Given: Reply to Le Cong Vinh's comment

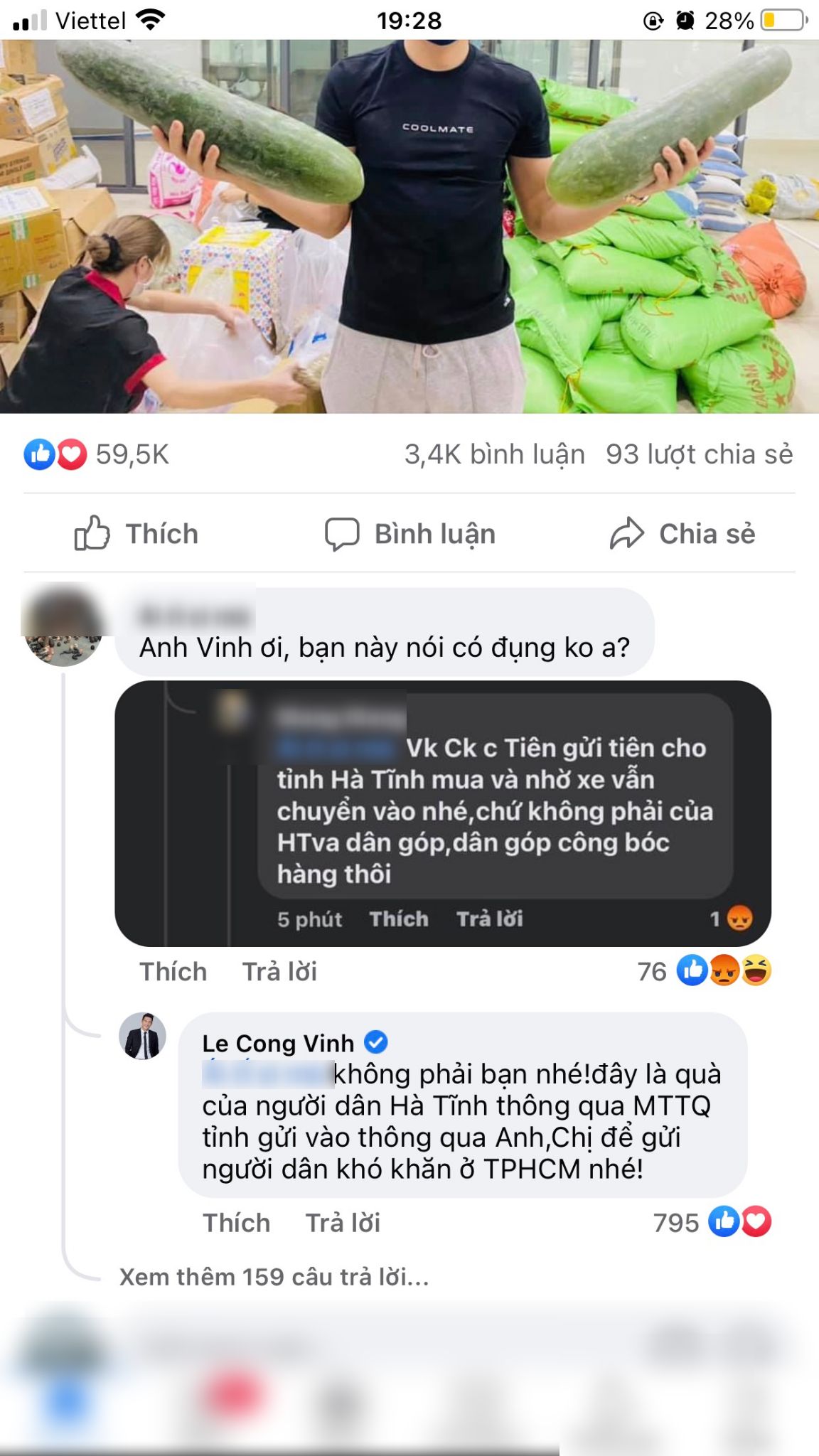Looking at the screenshot, I should (343, 1223).
